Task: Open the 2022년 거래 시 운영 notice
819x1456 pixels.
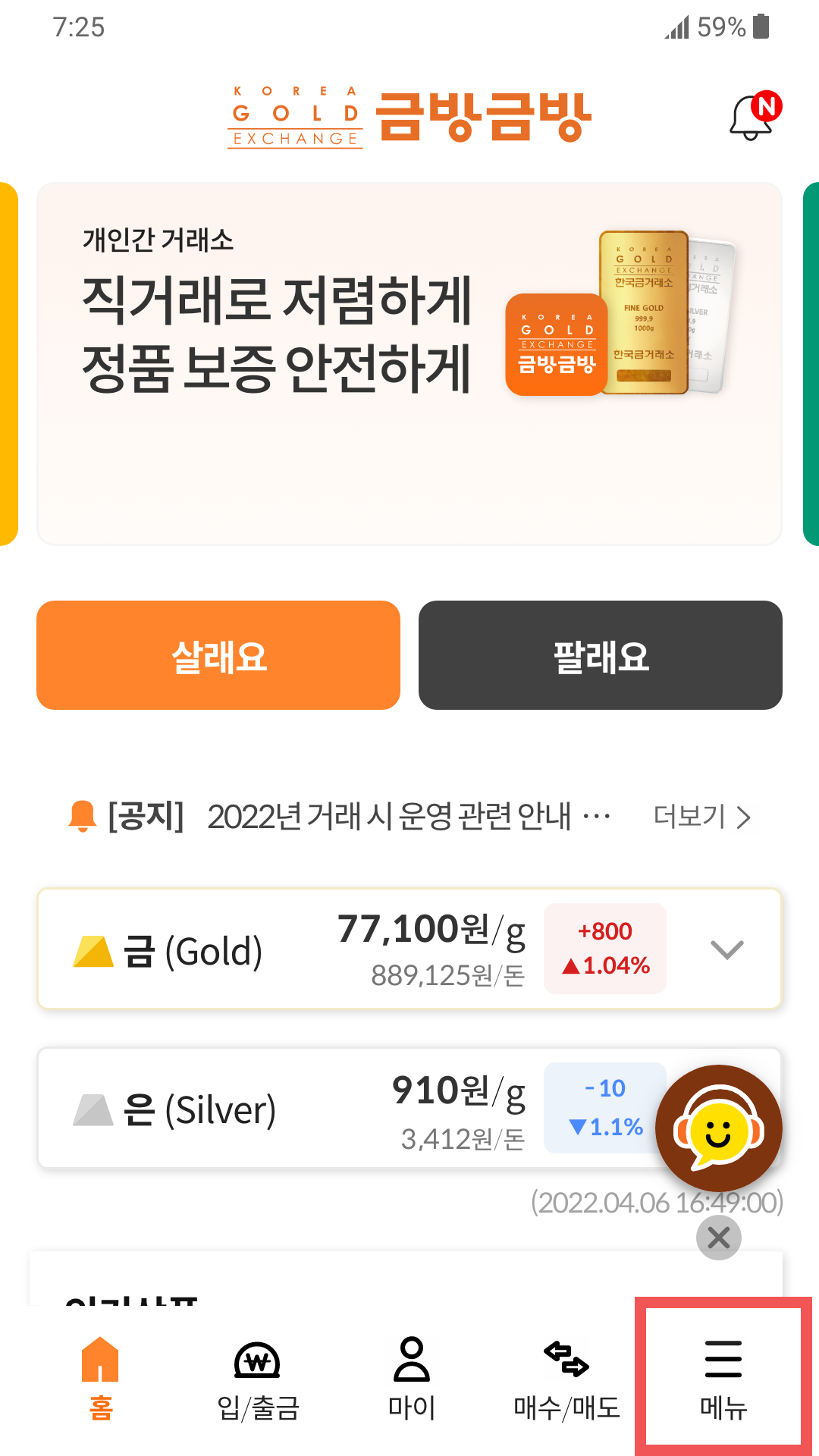Action: (388, 817)
